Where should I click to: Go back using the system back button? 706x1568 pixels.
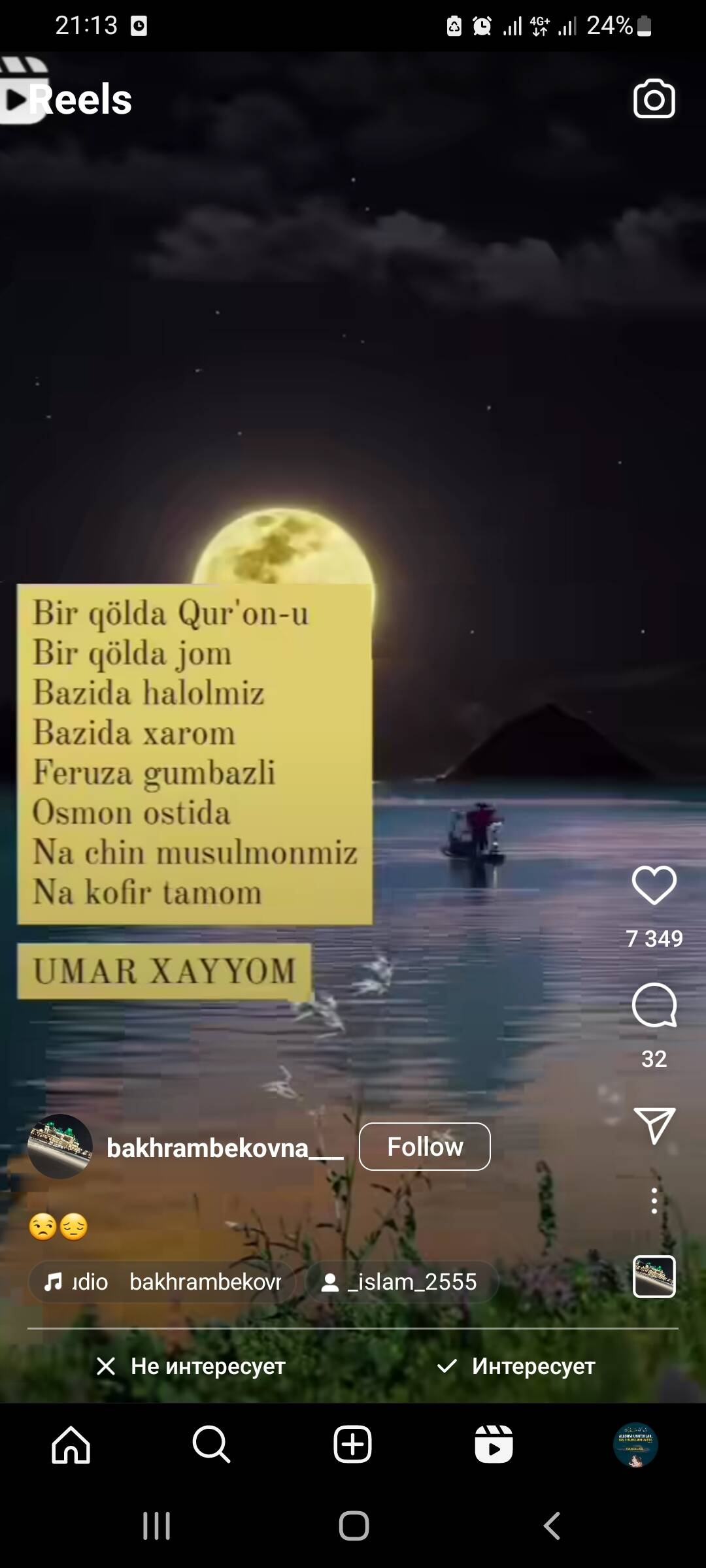point(551,1526)
